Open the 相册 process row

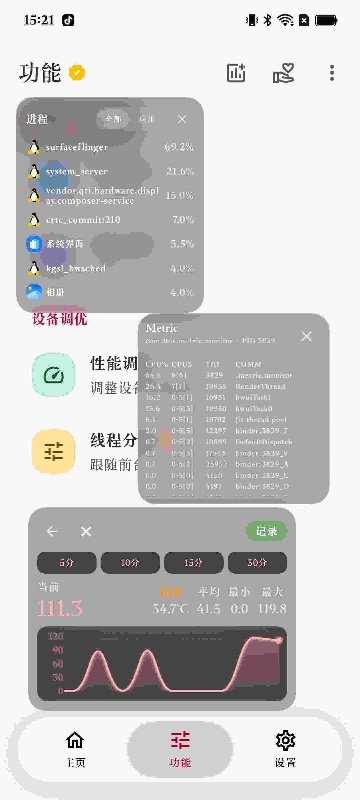point(110,292)
